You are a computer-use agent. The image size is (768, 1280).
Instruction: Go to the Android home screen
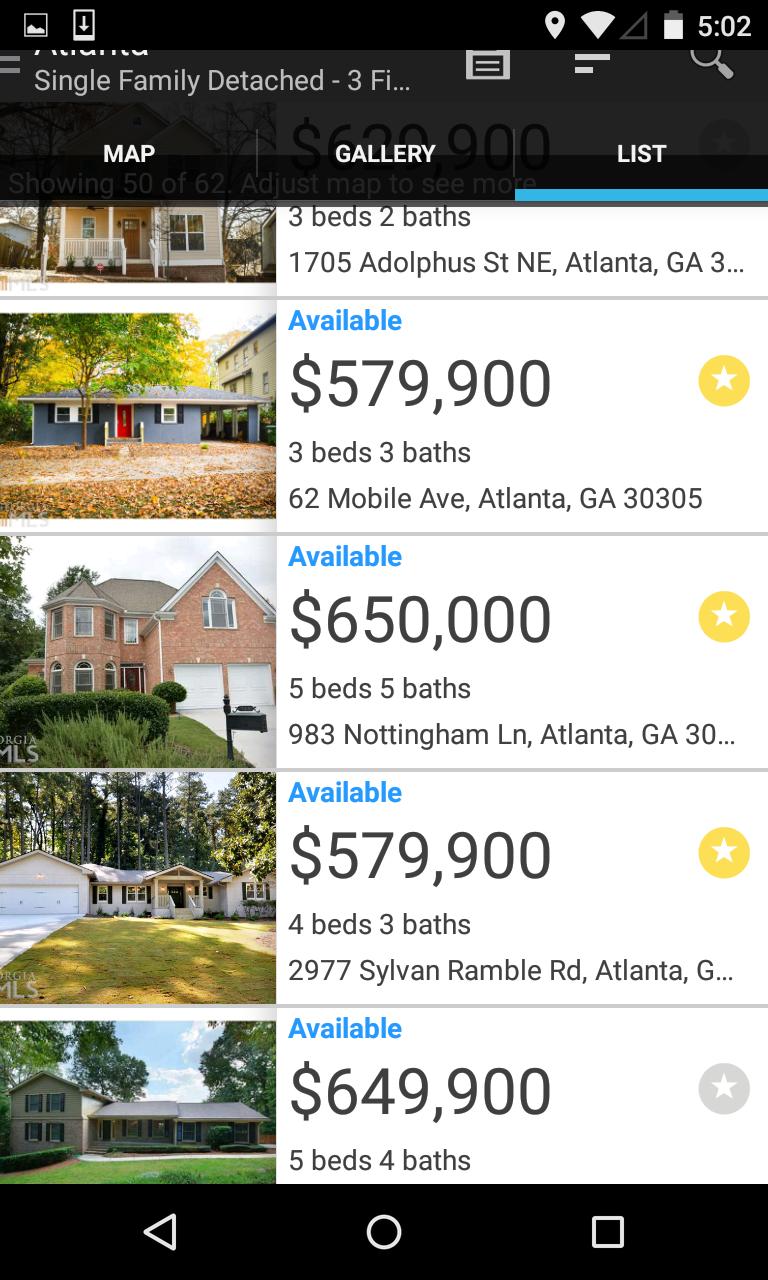(x=384, y=1232)
